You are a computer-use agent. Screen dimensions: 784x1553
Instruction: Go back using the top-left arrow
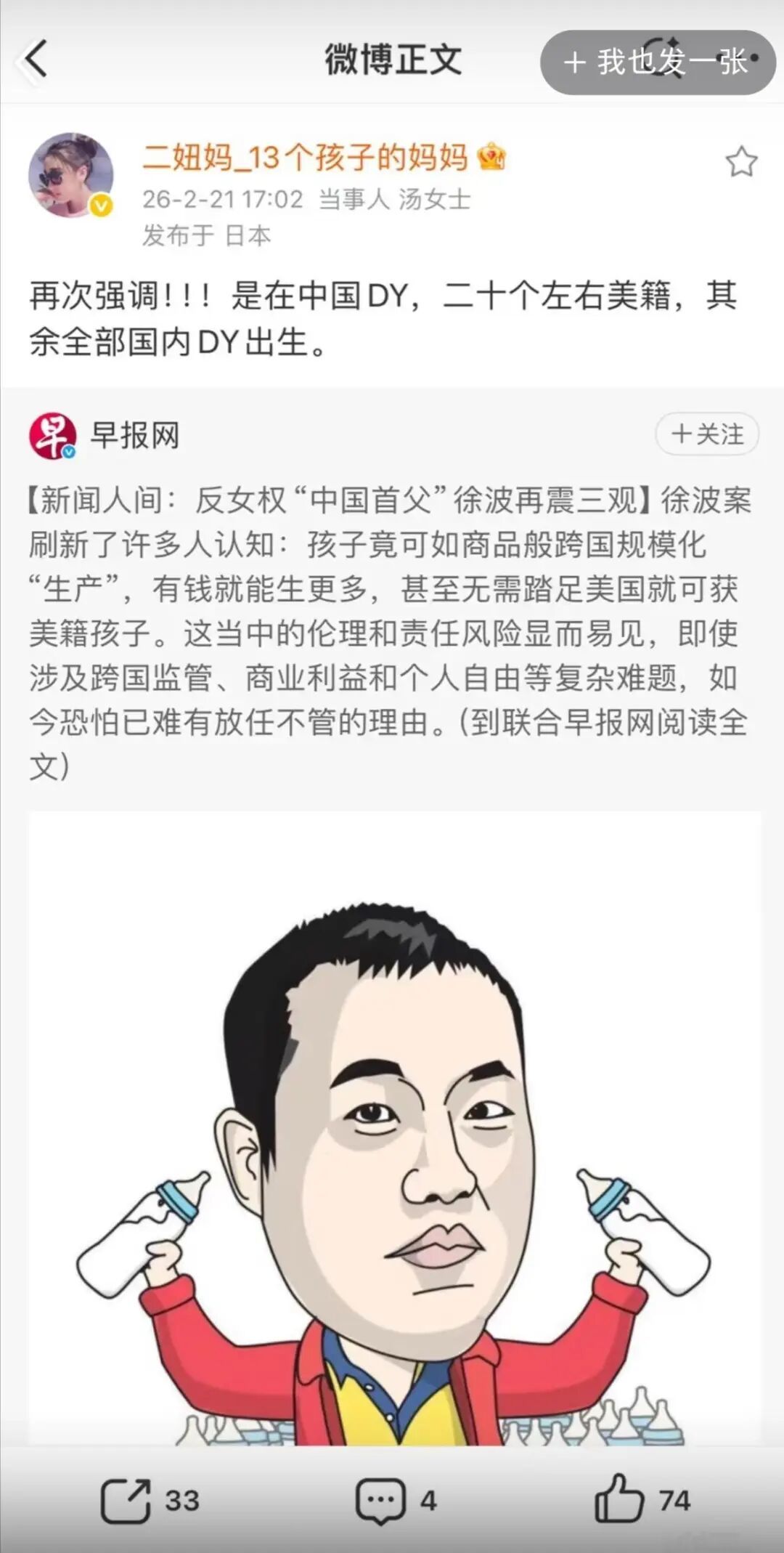point(36,59)
